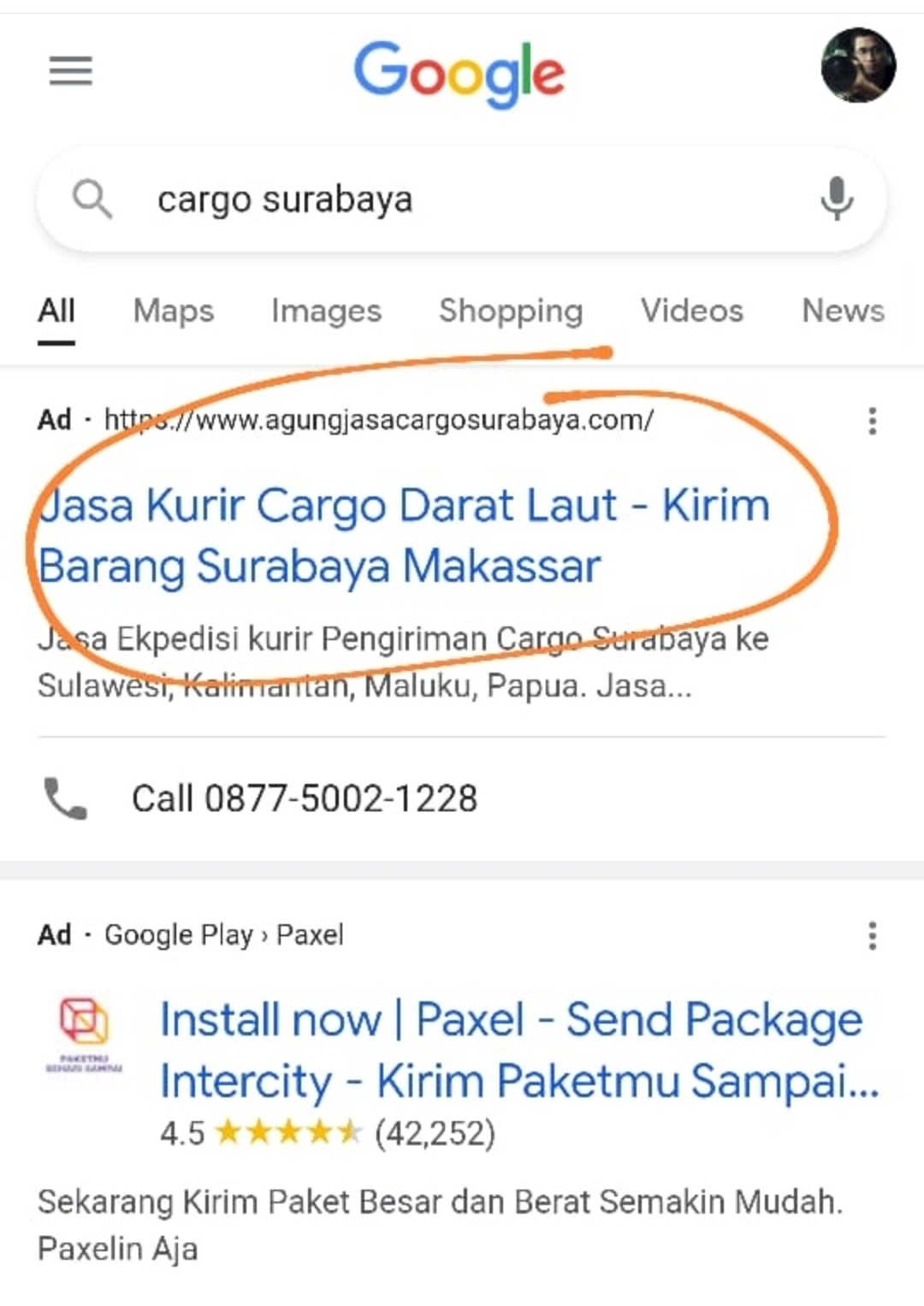
Task: Open options for the Paxel ad
Action: click(x=872, y=935)
